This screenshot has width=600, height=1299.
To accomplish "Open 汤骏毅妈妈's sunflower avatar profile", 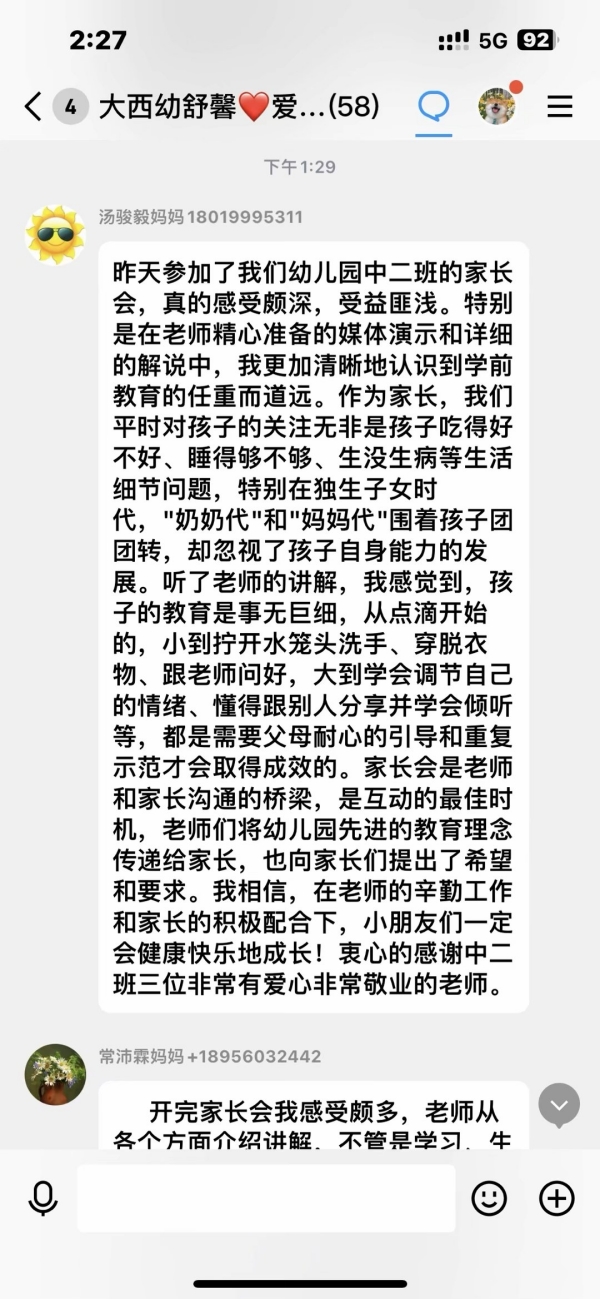I will (55, 236).
